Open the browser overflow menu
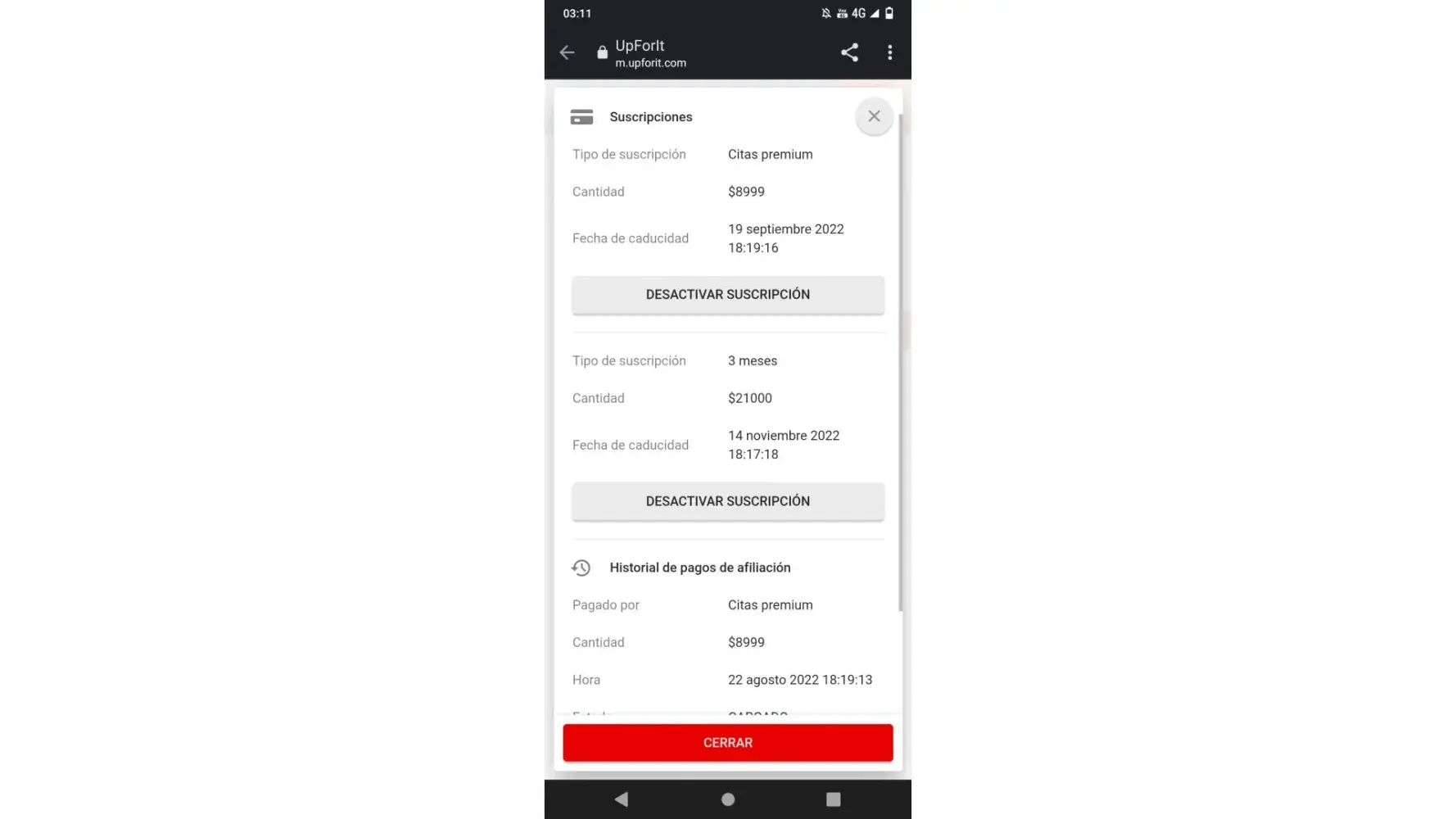This screenshot has height=819, width=1456. (889, 52)
